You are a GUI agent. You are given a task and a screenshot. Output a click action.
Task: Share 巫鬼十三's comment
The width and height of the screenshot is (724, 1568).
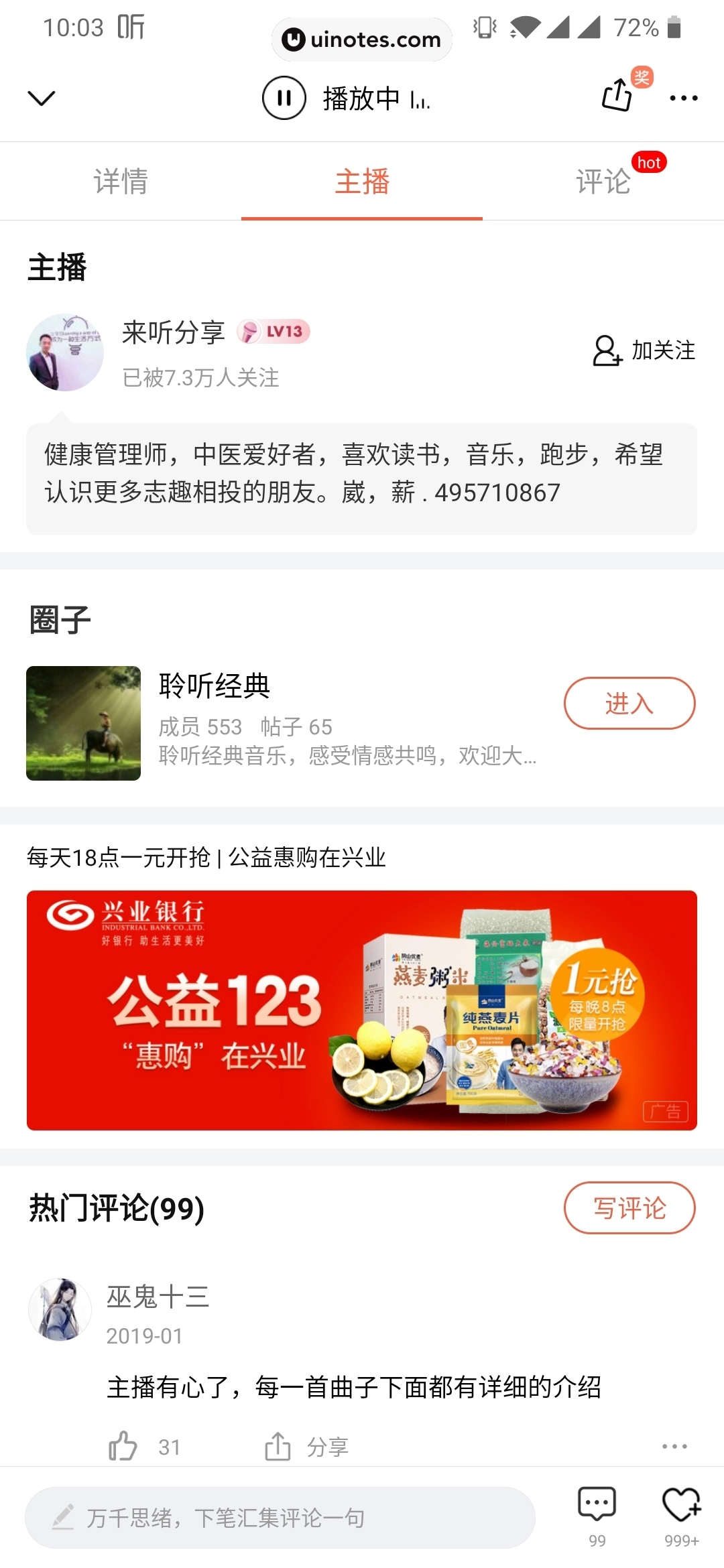[x=307, y=1446]
